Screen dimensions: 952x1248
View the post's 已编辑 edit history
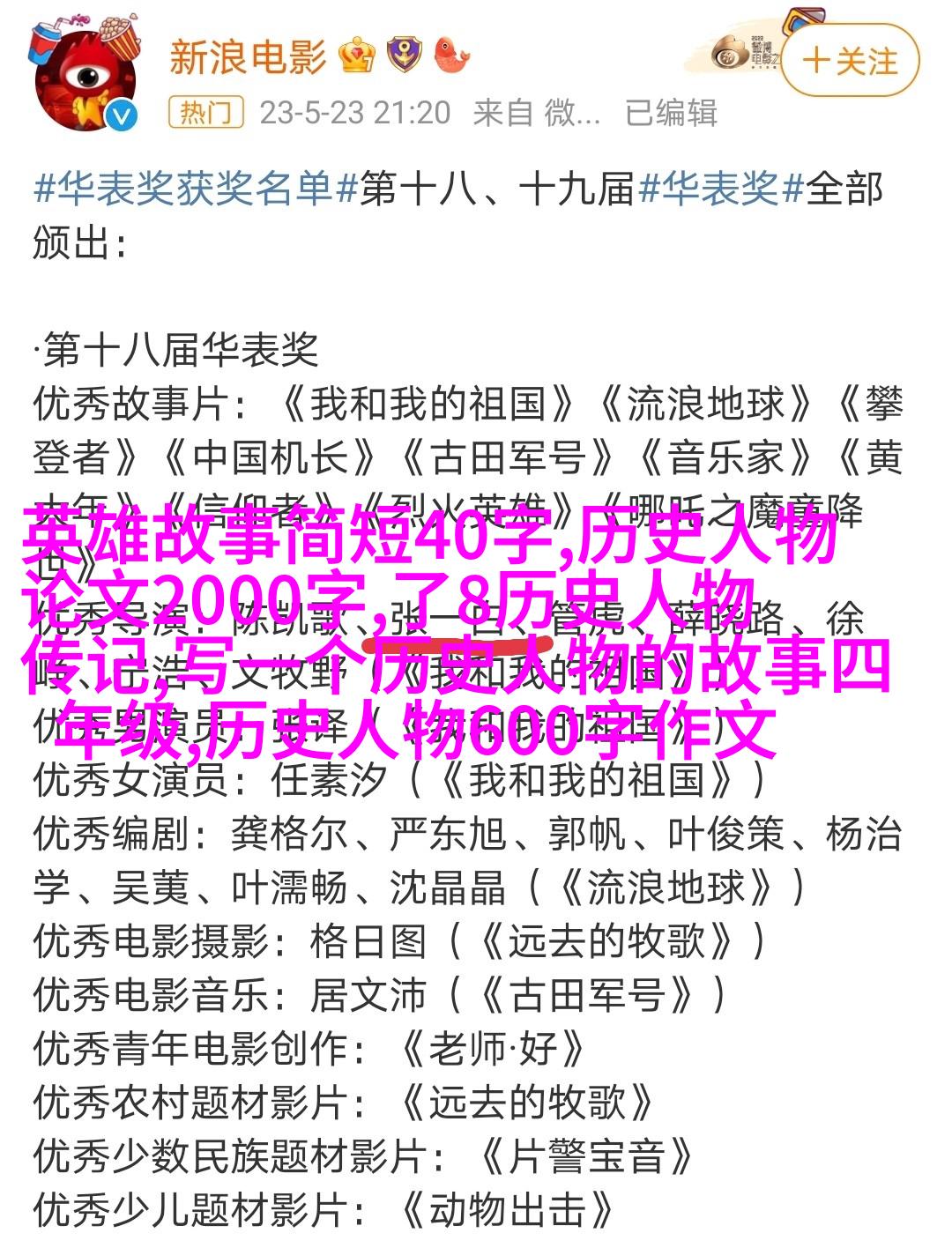coord(670,113)
